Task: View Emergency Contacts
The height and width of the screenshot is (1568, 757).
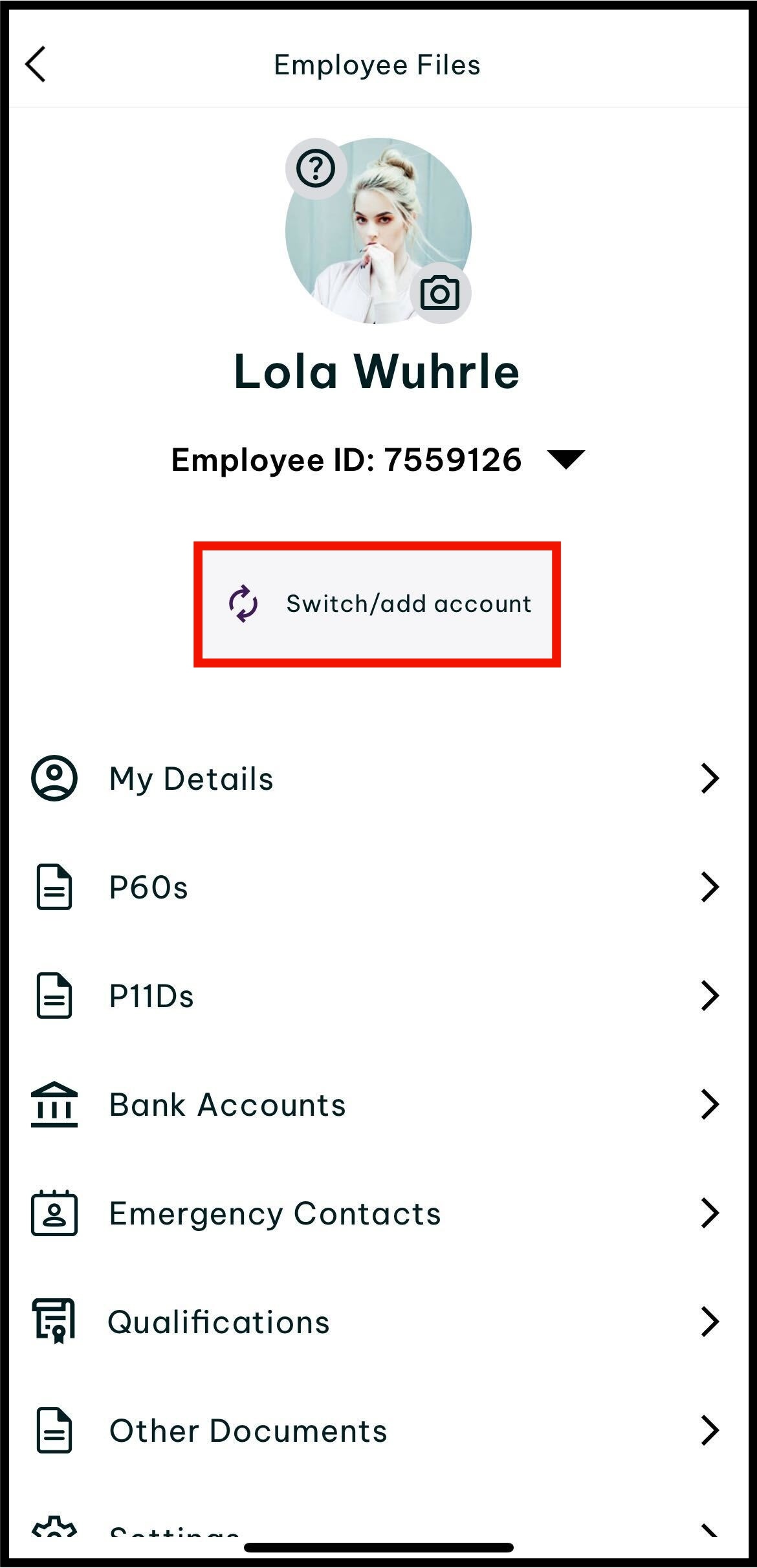Action: coord(378,1213)
